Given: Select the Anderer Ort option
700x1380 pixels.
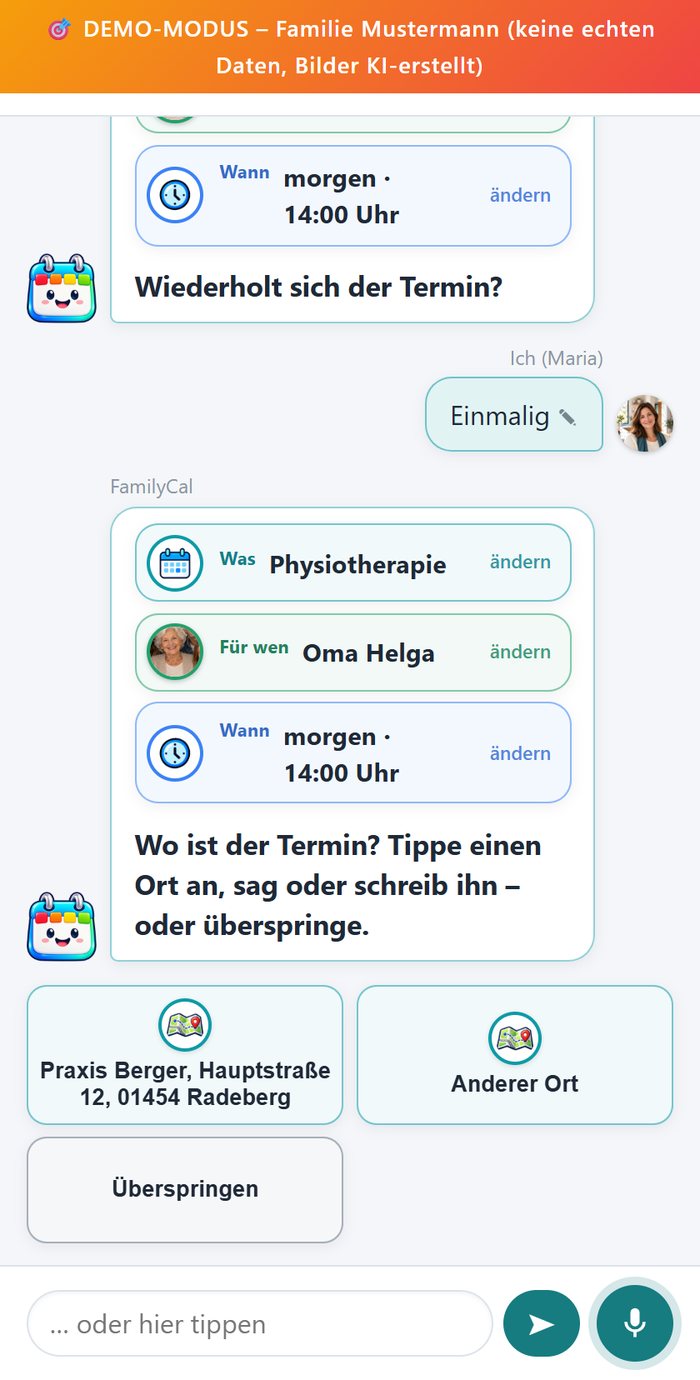Looking at the screenshot, I should click(515, 1055).
